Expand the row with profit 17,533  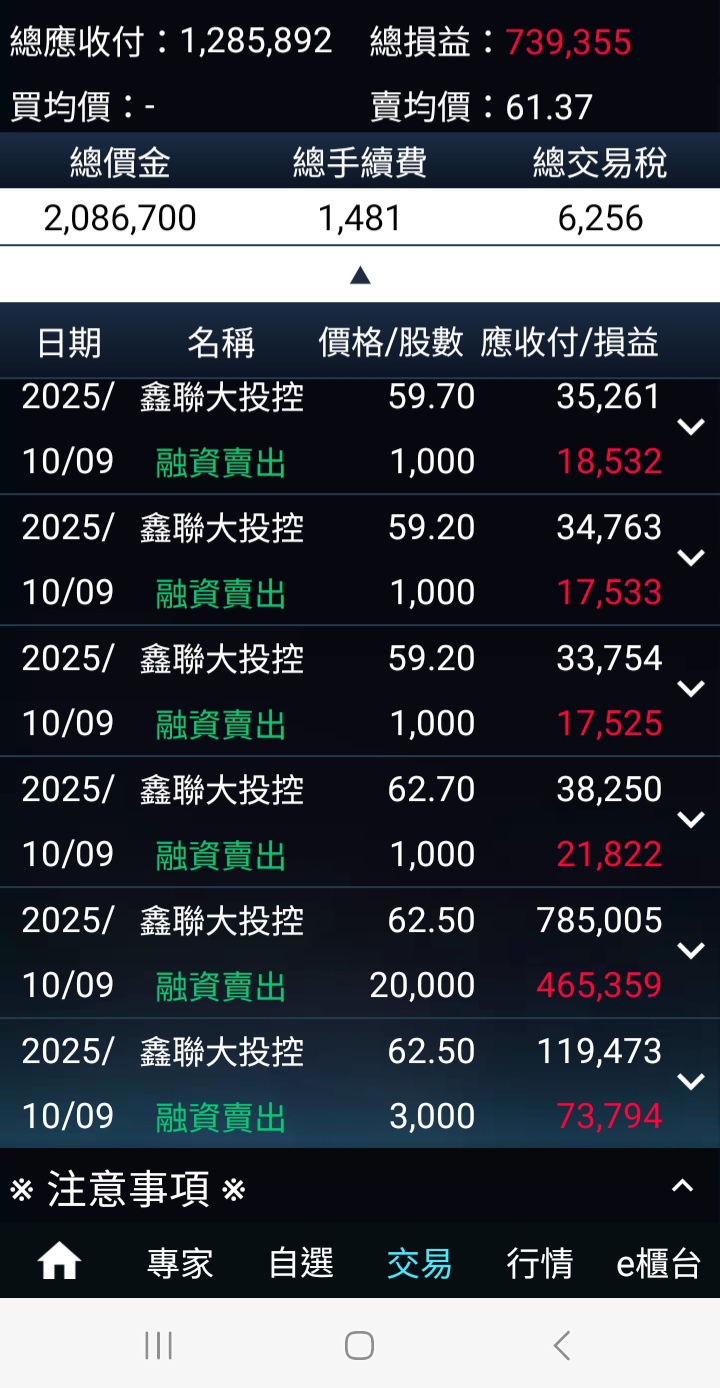(x=690, y=559)
